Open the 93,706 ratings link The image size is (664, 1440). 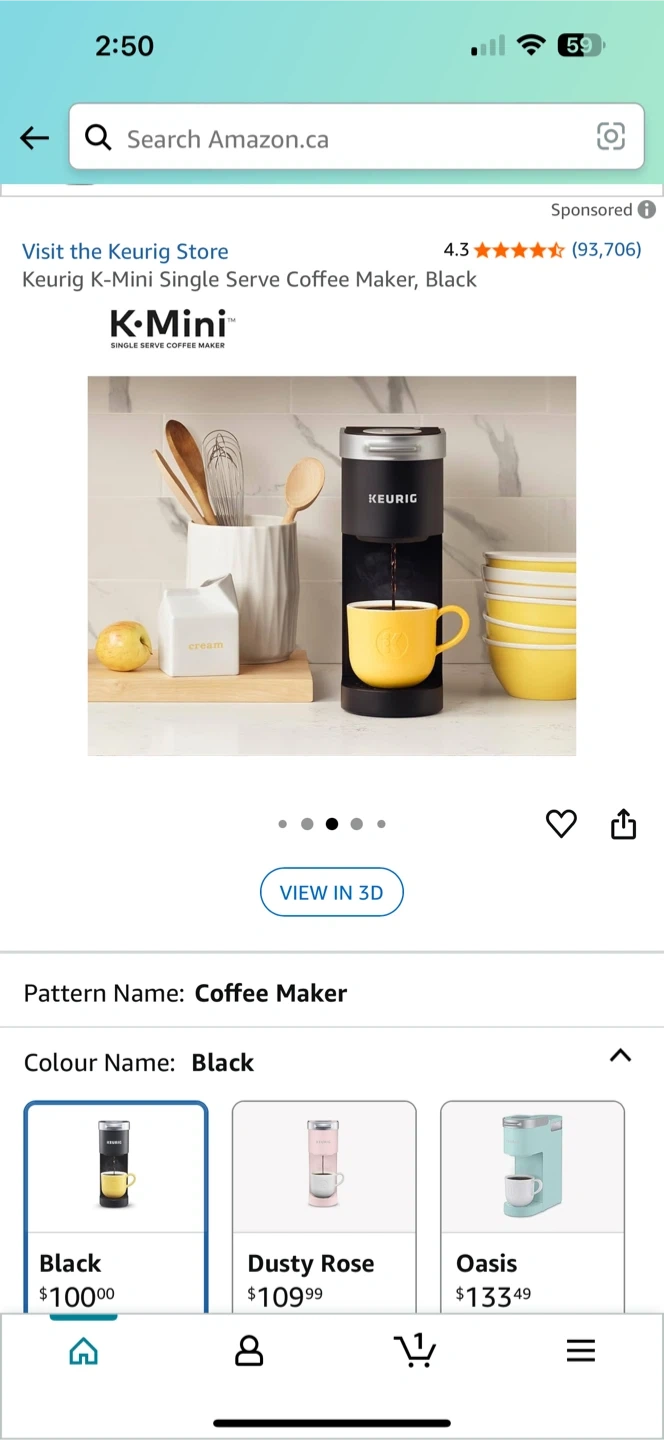point(606,250)
